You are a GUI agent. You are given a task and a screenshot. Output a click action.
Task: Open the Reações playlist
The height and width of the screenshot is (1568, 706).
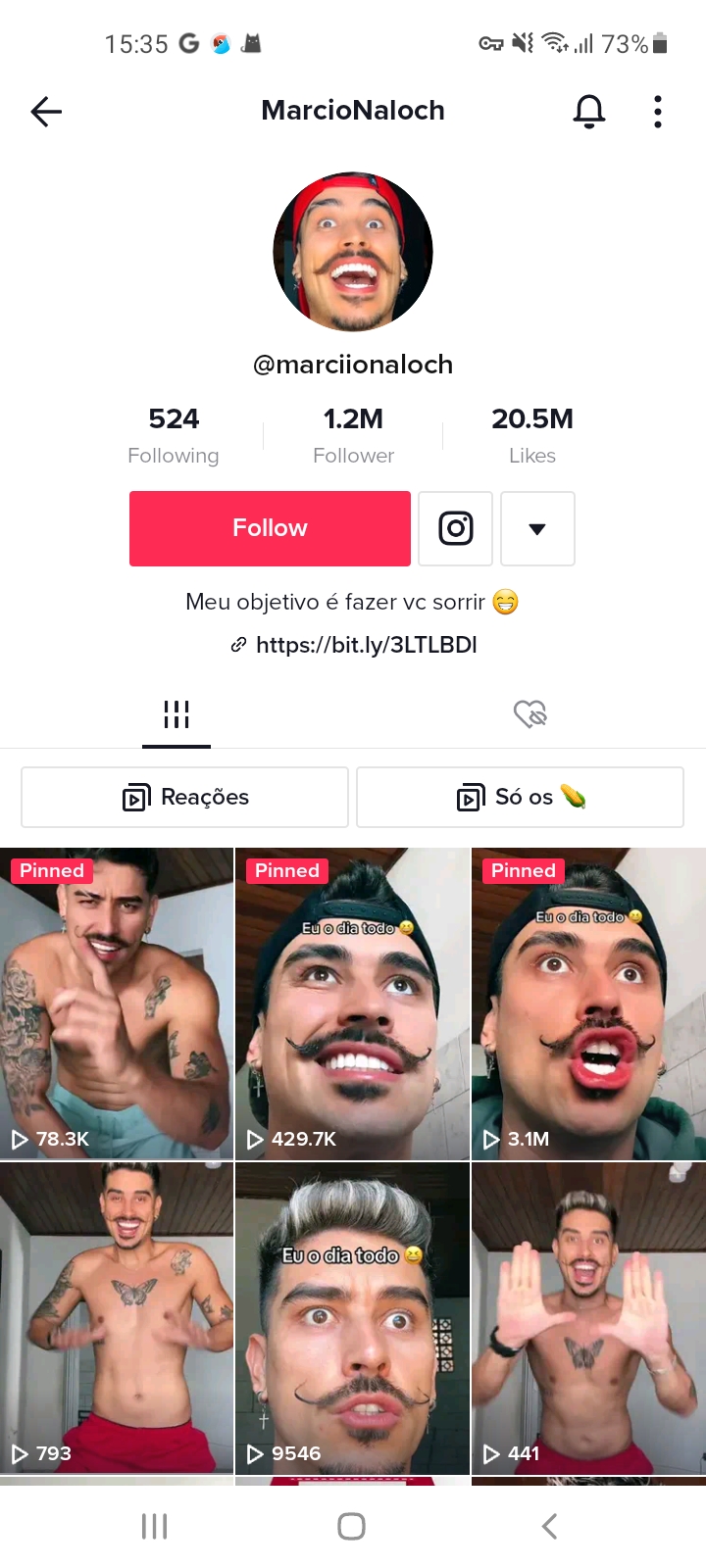(185, 797)
